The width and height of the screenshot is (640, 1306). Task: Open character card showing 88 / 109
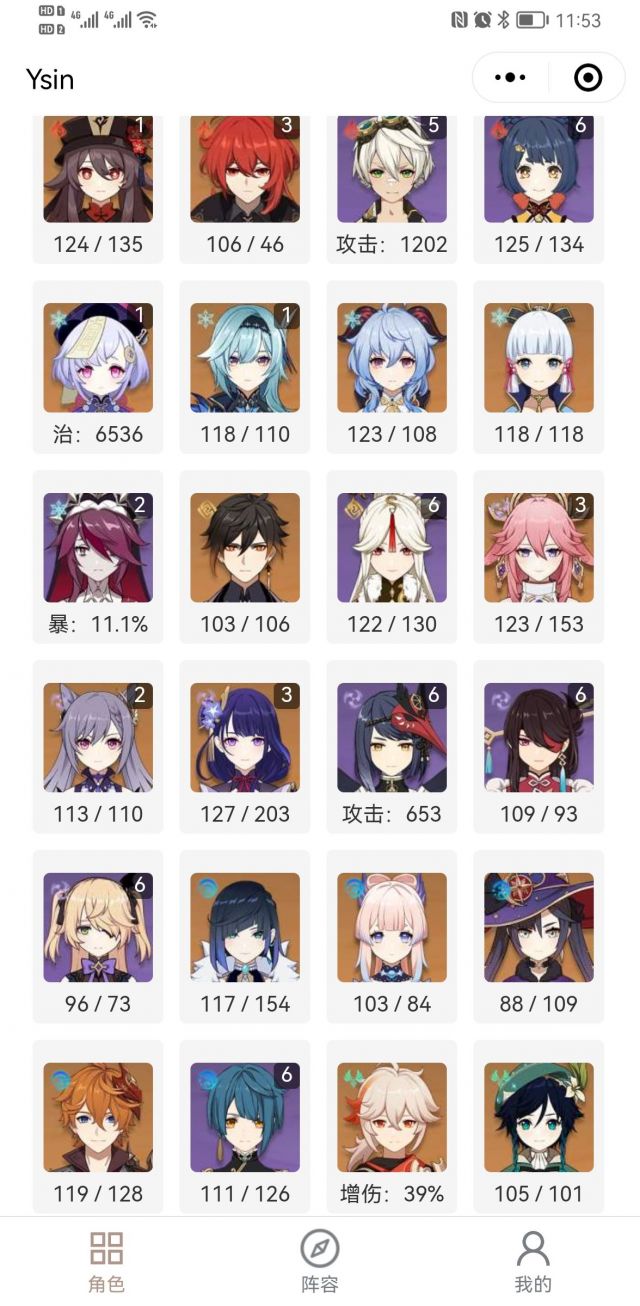[539, 936]
